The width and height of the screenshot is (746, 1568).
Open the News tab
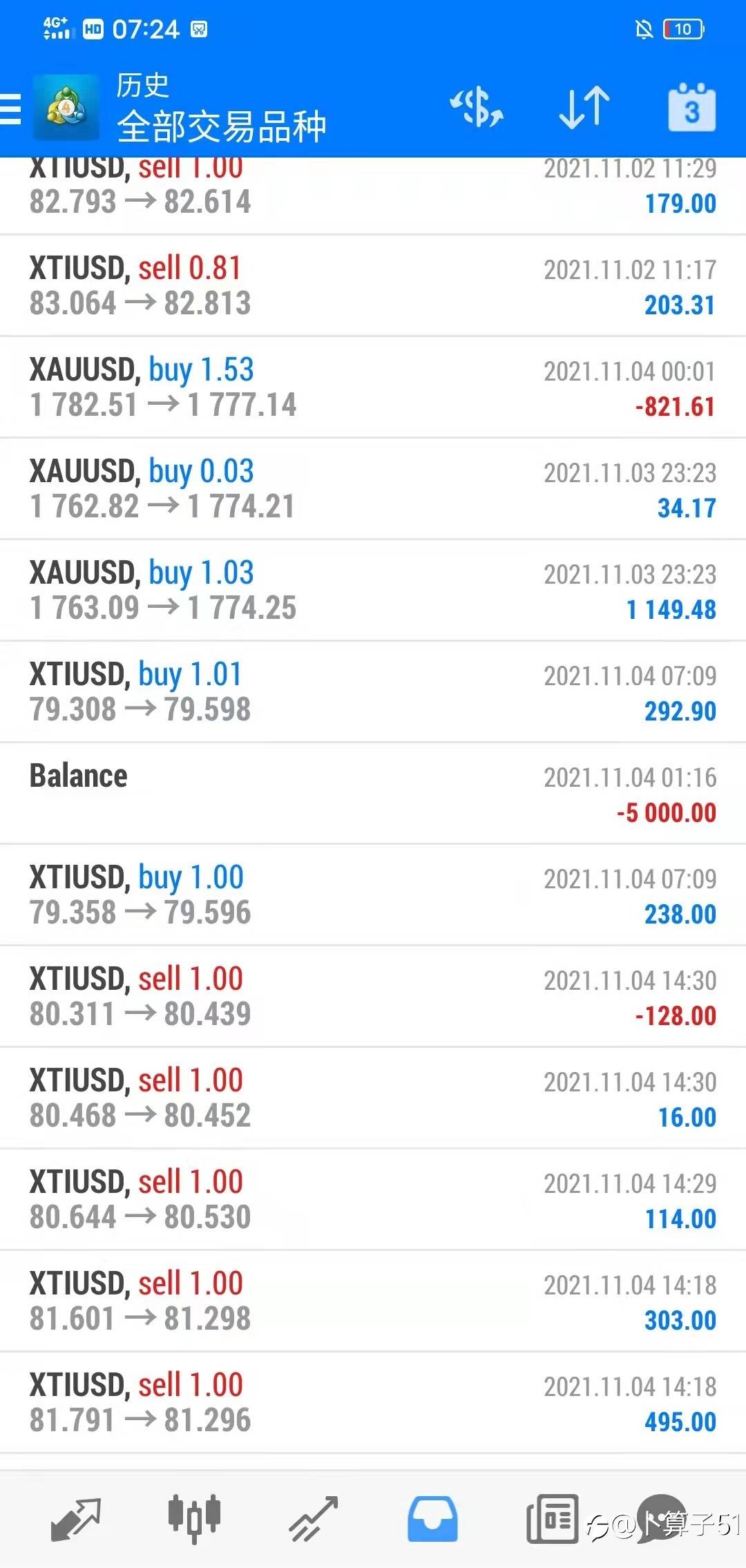tap(552, 1519)
